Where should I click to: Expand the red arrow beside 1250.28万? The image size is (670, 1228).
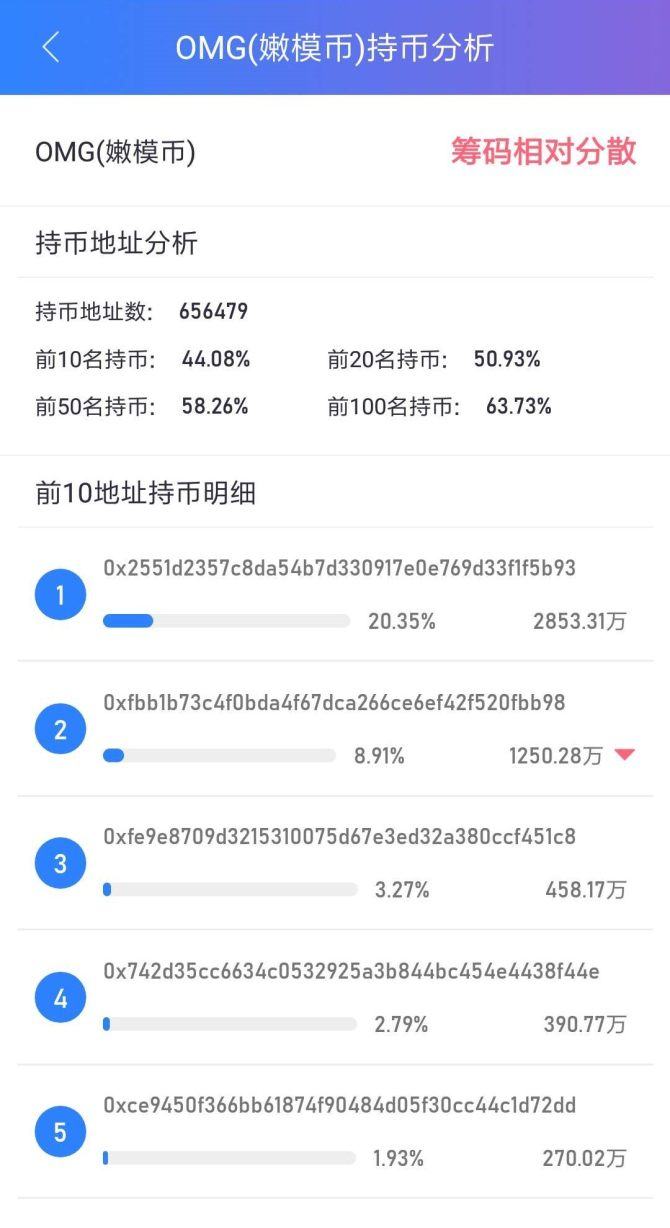click(625, 755)
